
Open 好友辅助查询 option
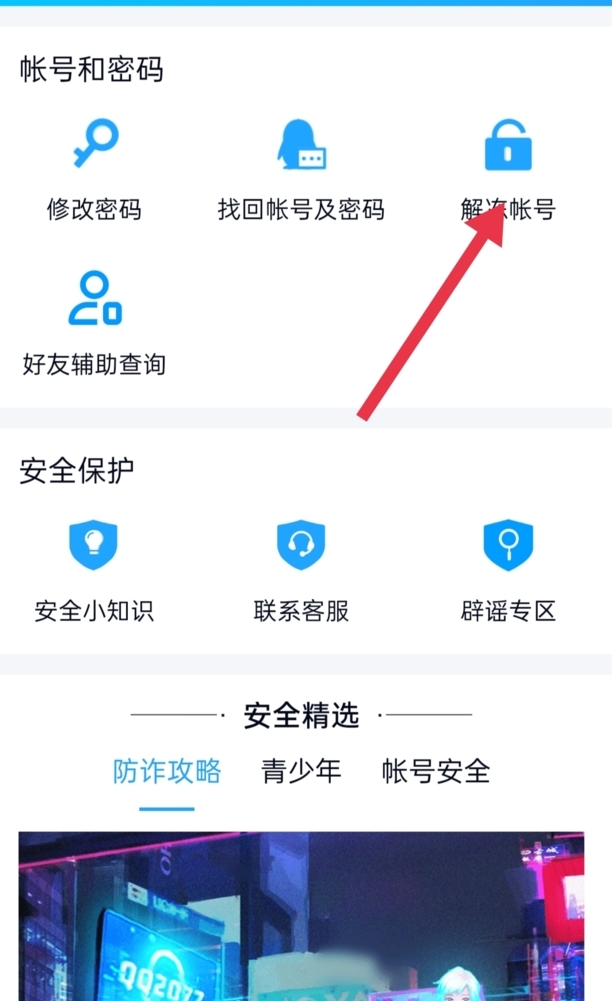click(x=94, y=323)
